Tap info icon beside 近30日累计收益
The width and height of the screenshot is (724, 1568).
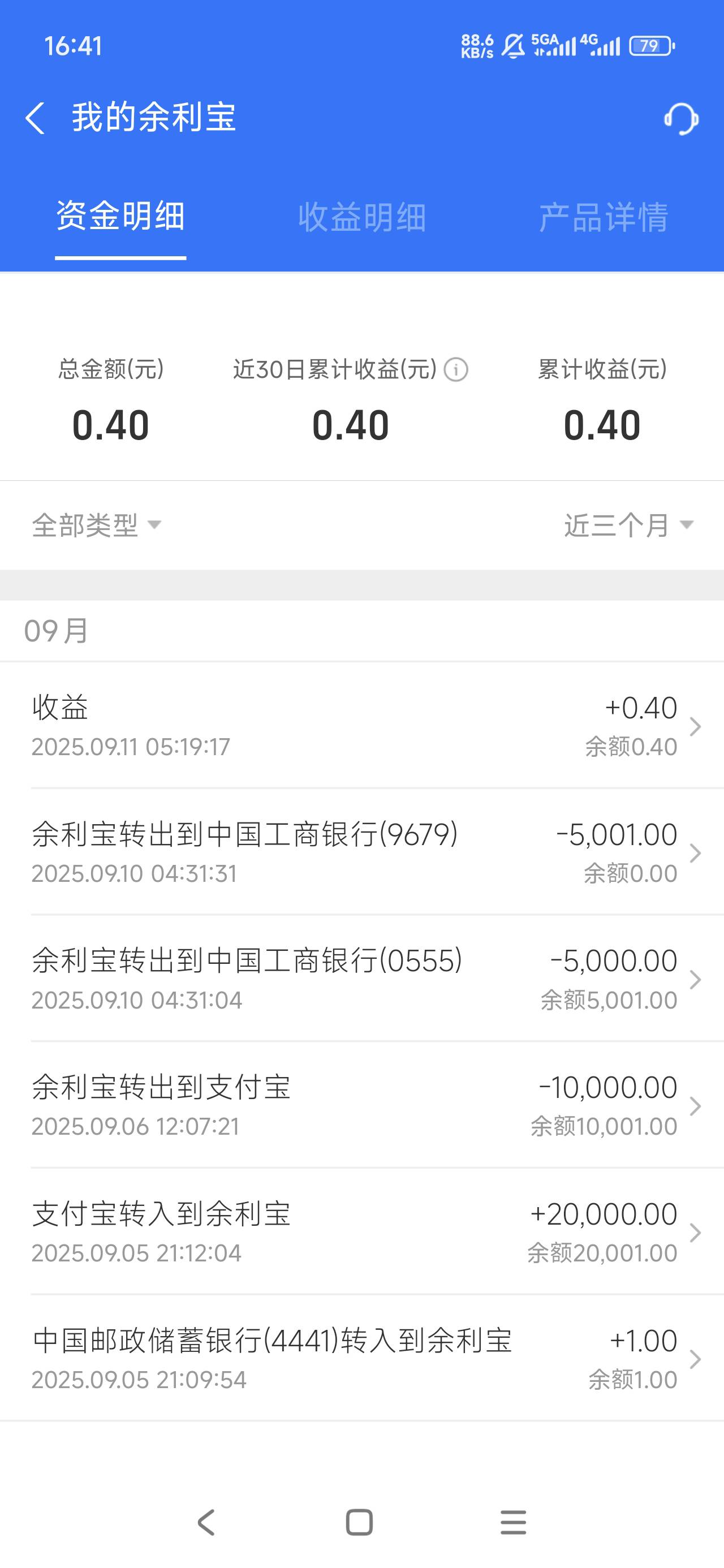[455, 369]
